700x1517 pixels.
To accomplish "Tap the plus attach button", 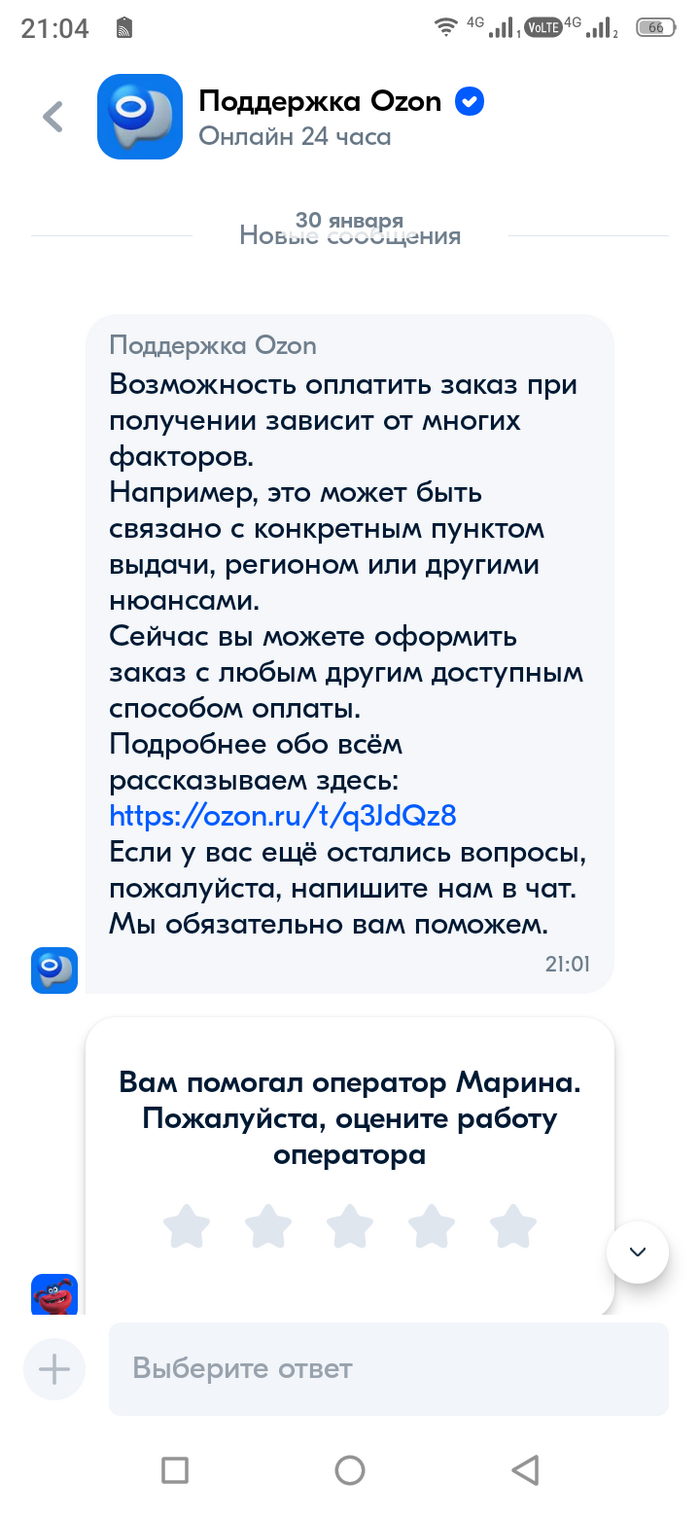I will click(x=54, y=1368).
